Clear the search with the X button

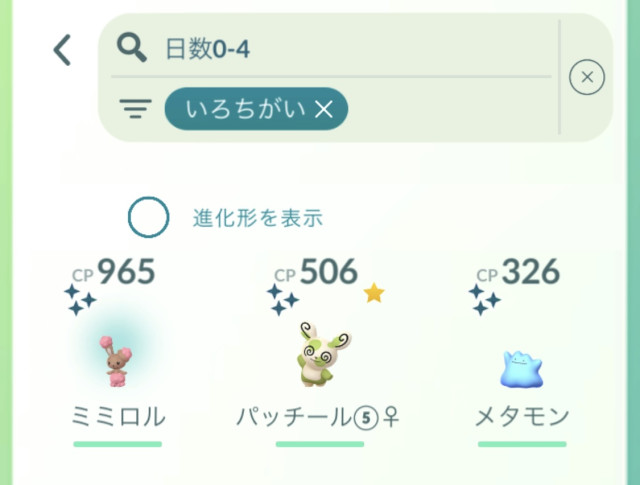(586, 77)
